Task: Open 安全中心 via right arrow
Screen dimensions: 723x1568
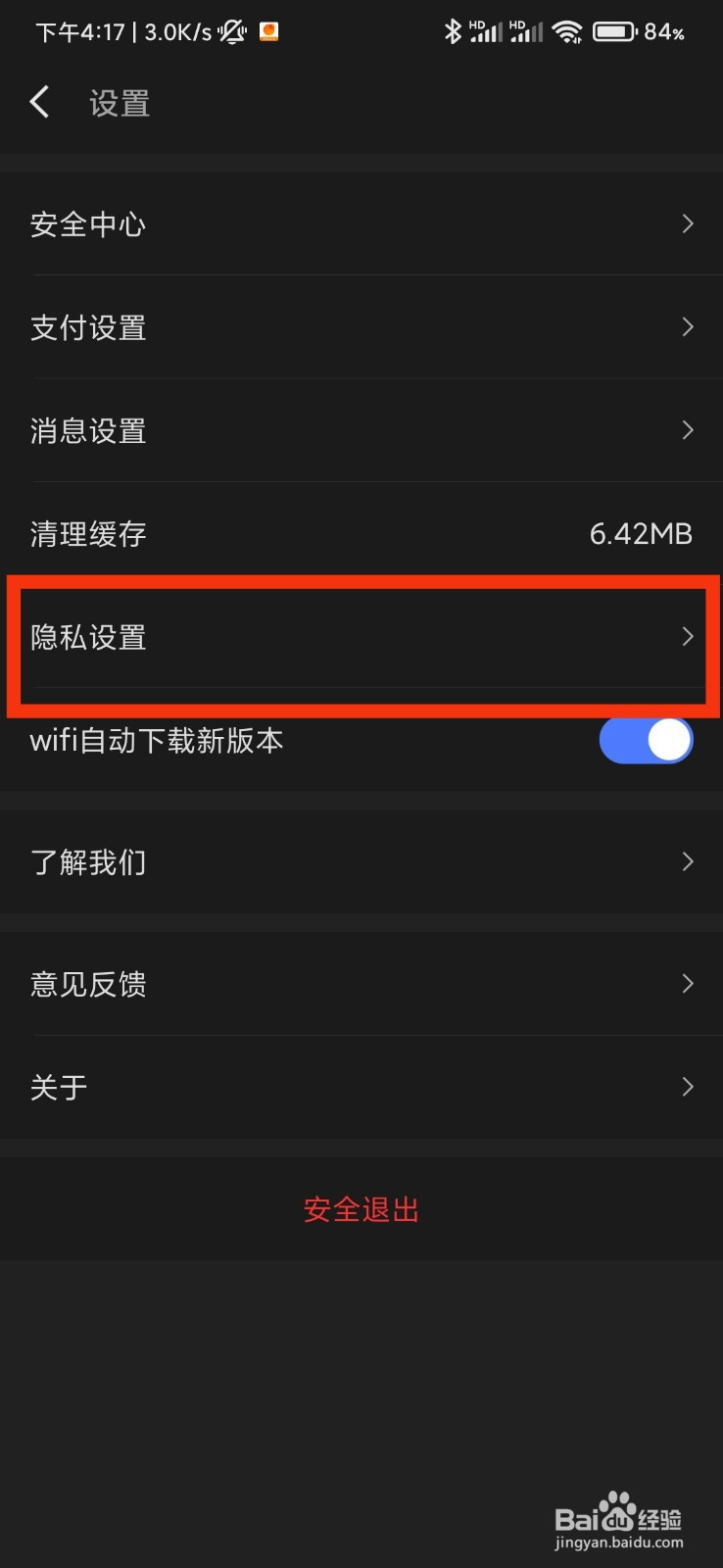Action: (x=687, y=223)
